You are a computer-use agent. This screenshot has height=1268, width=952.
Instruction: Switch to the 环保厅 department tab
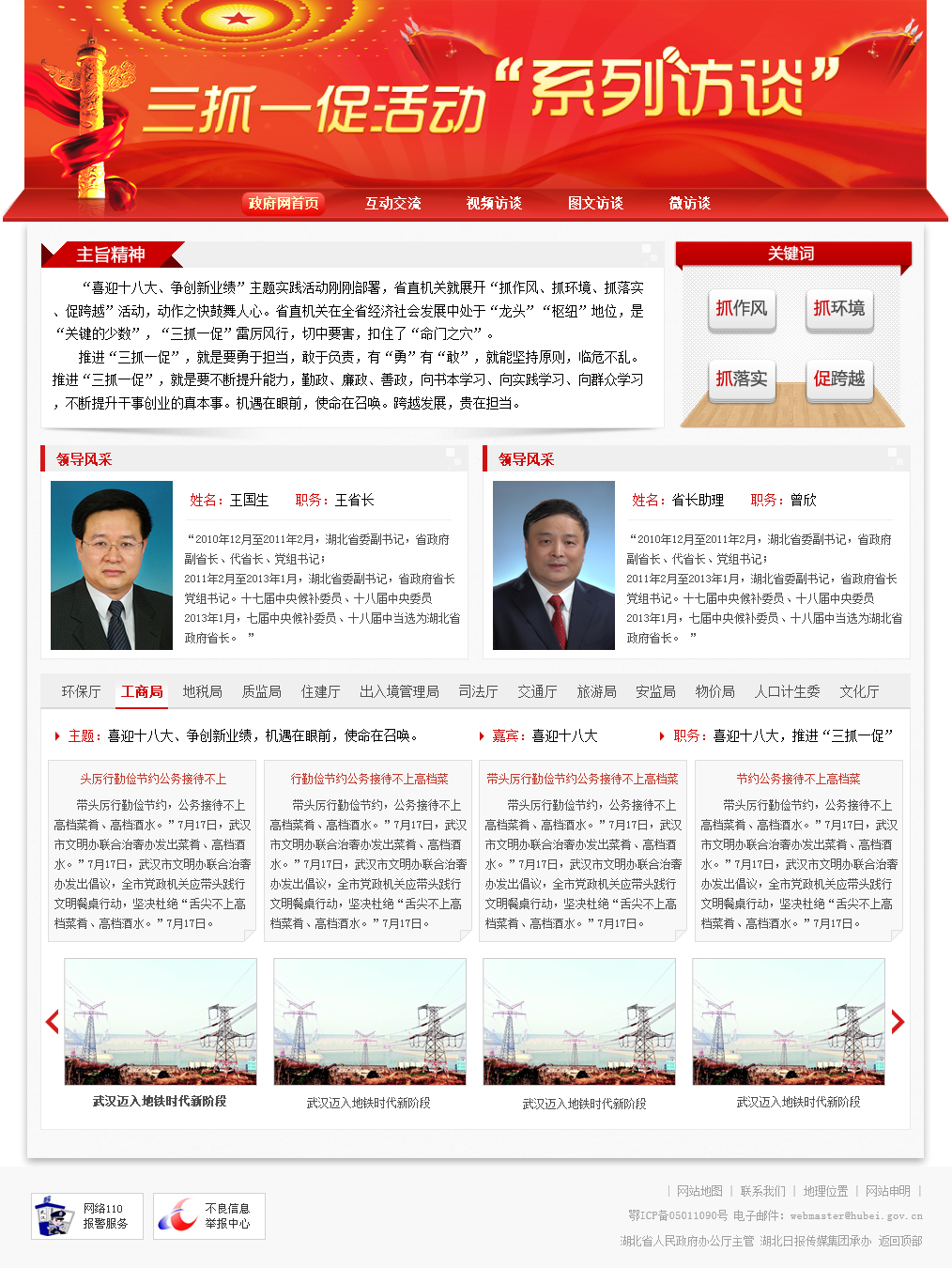(81, 691)
